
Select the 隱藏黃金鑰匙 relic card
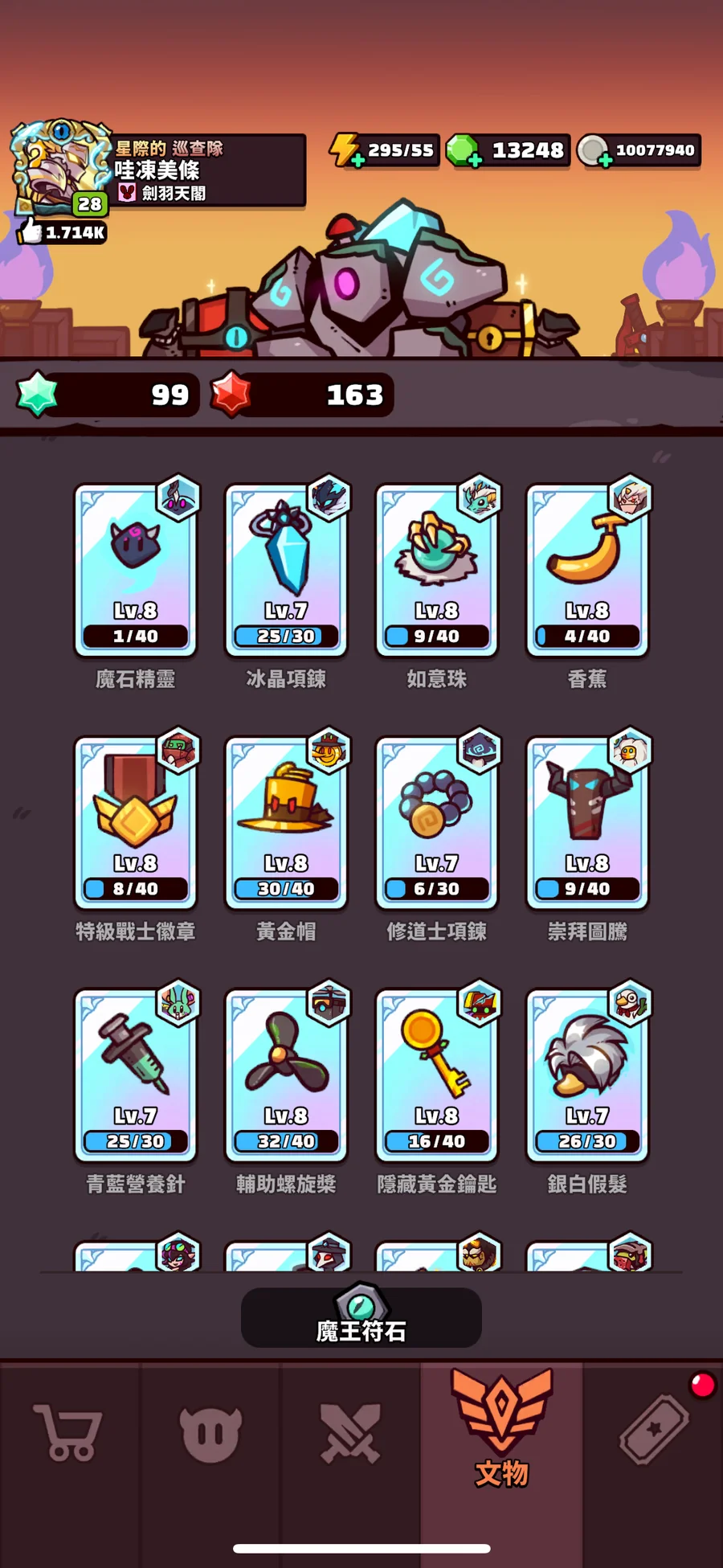coord(437,1075)
